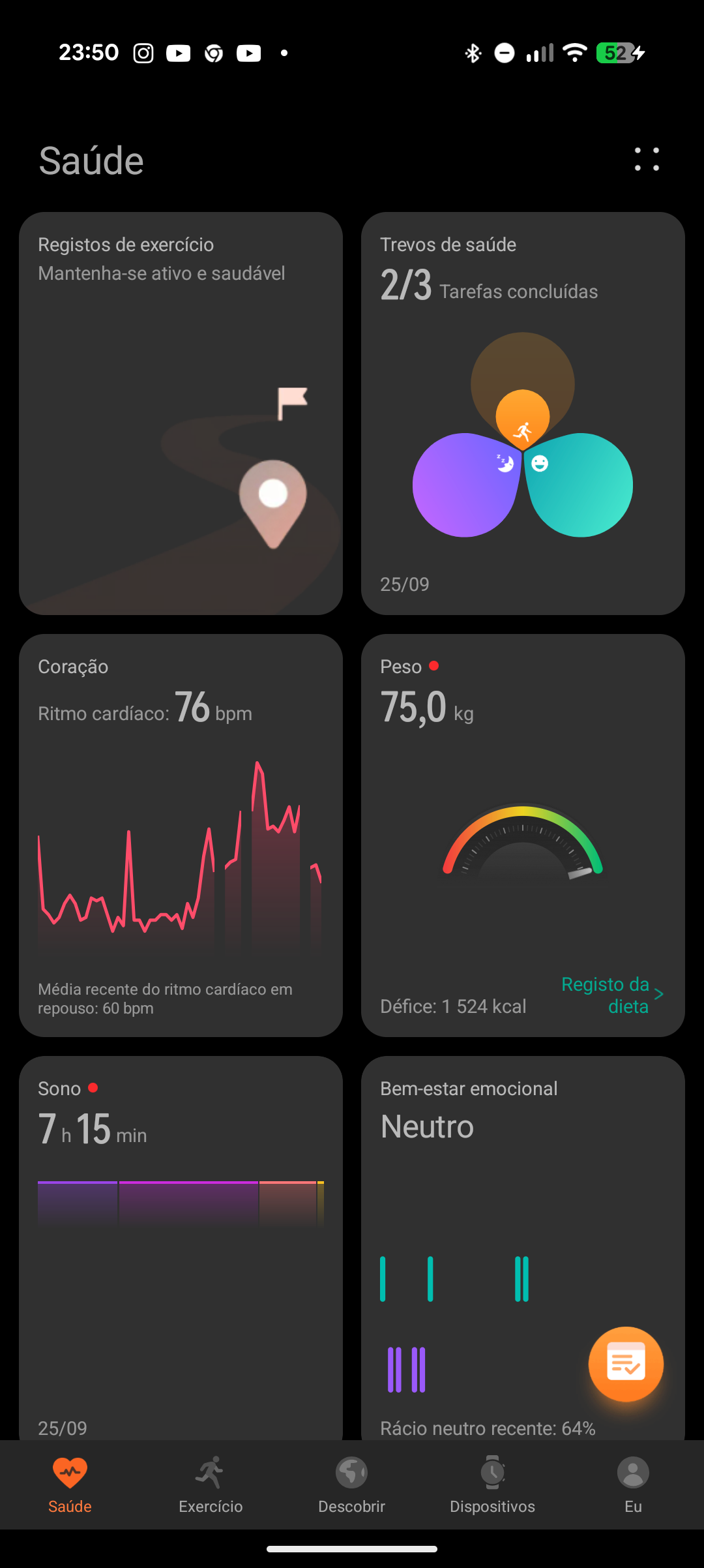
Task: Go to the Descobrir tab
Action: 351,1484
